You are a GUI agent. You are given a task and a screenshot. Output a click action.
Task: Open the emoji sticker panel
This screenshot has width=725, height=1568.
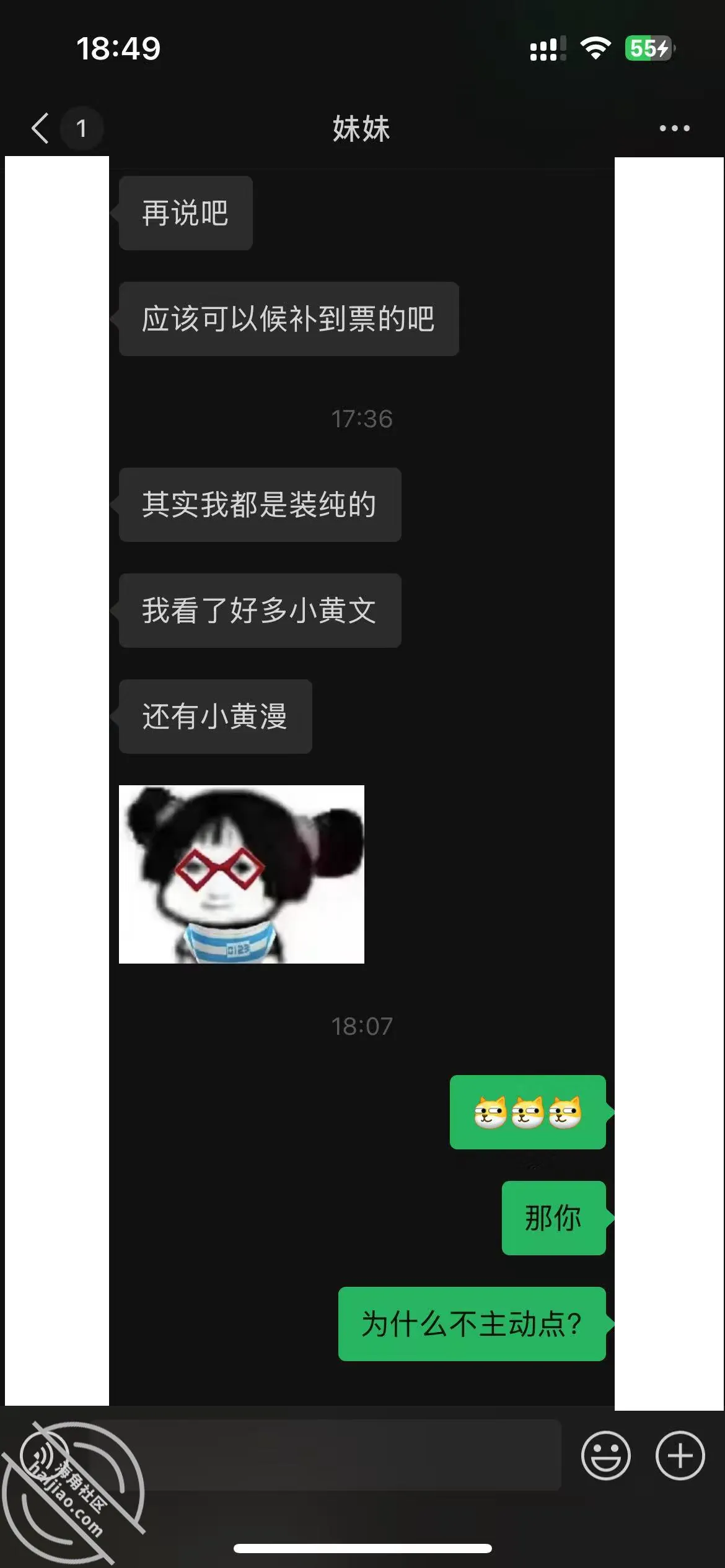coord(605,1455)
